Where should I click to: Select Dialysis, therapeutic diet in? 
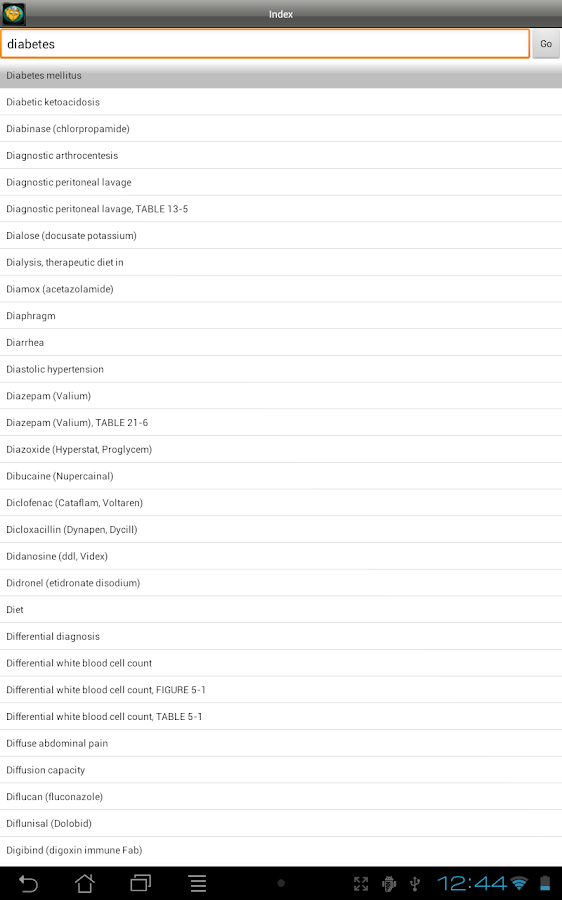(x=281, y=262)
